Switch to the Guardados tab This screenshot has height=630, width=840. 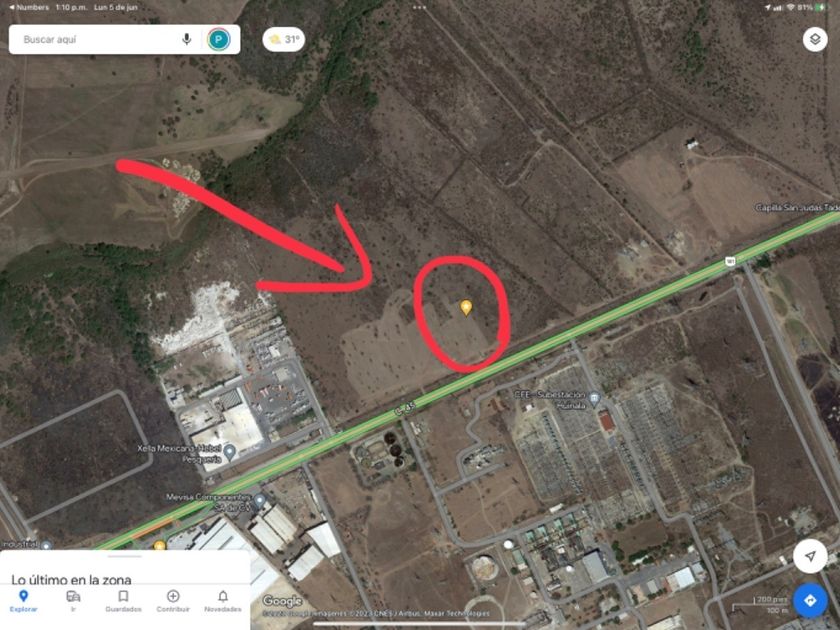123,600
